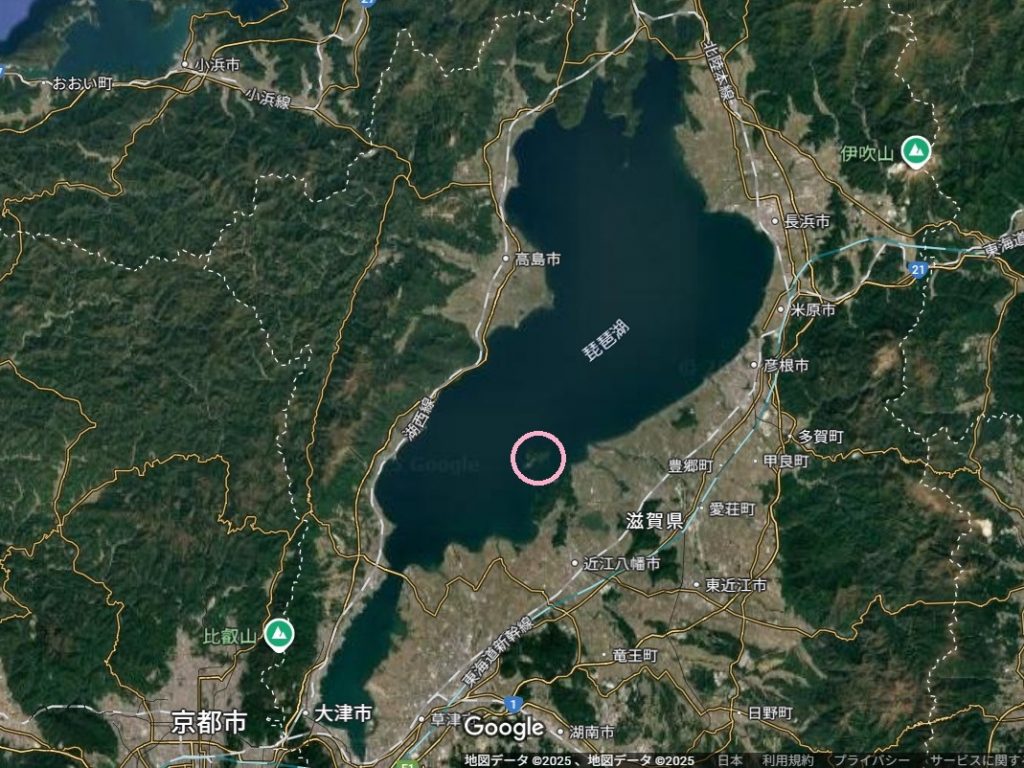
Task: Open the 比叡山 mountain marker
Action: (x=279, y=633)
